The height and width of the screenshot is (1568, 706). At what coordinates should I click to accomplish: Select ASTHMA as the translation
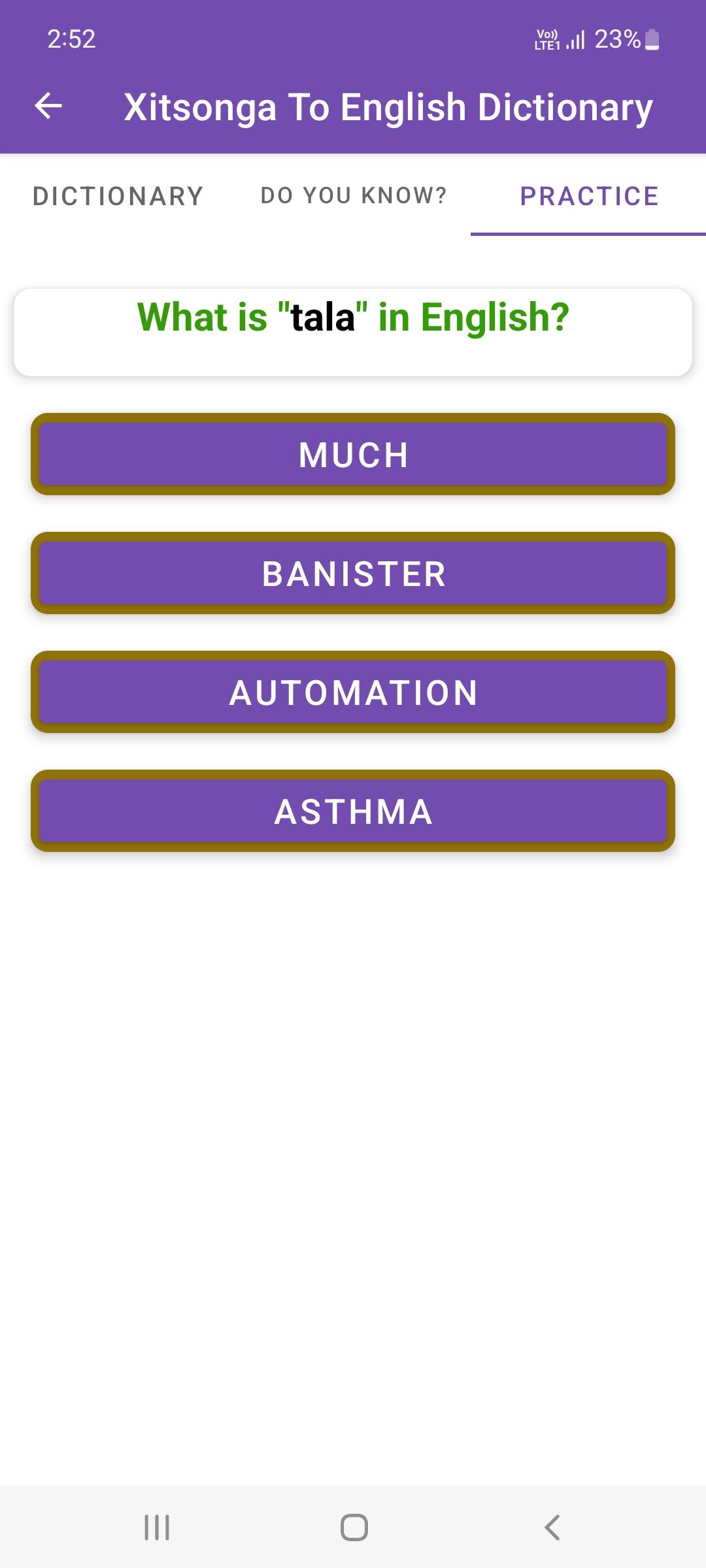pyautogui.click(x=353, y=811)
